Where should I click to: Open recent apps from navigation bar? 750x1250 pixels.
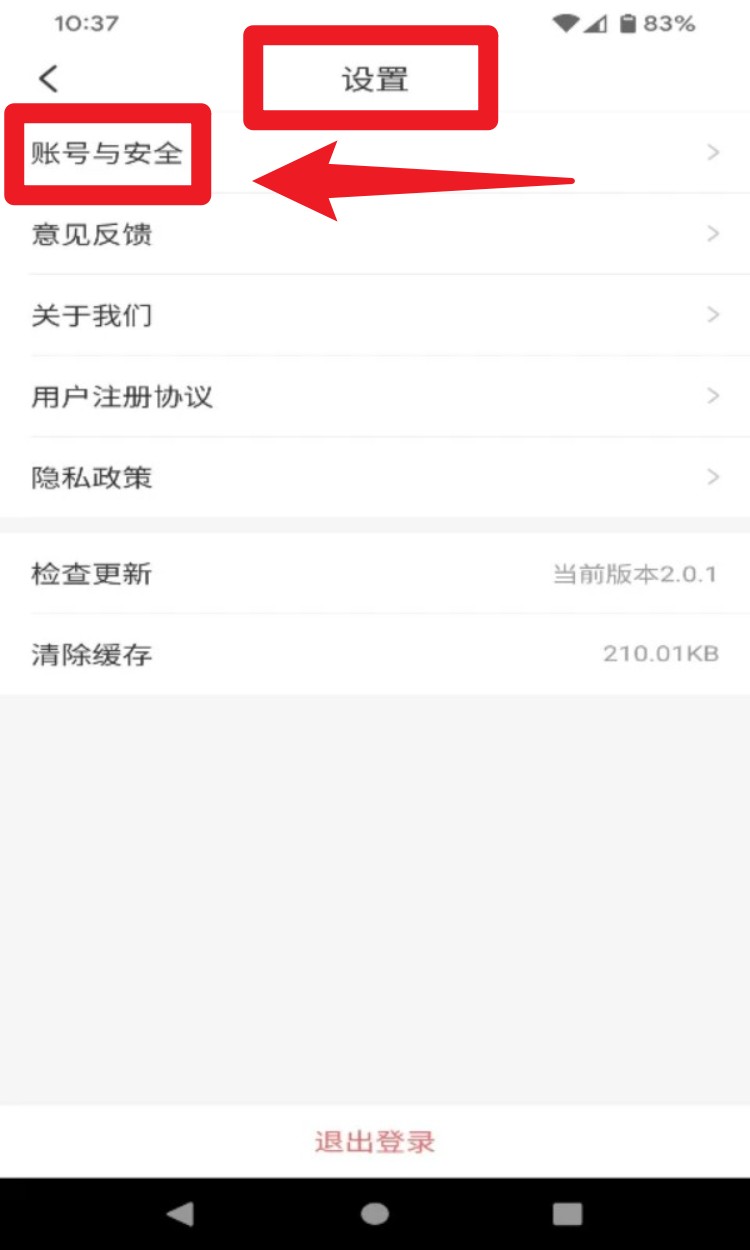567,1214
